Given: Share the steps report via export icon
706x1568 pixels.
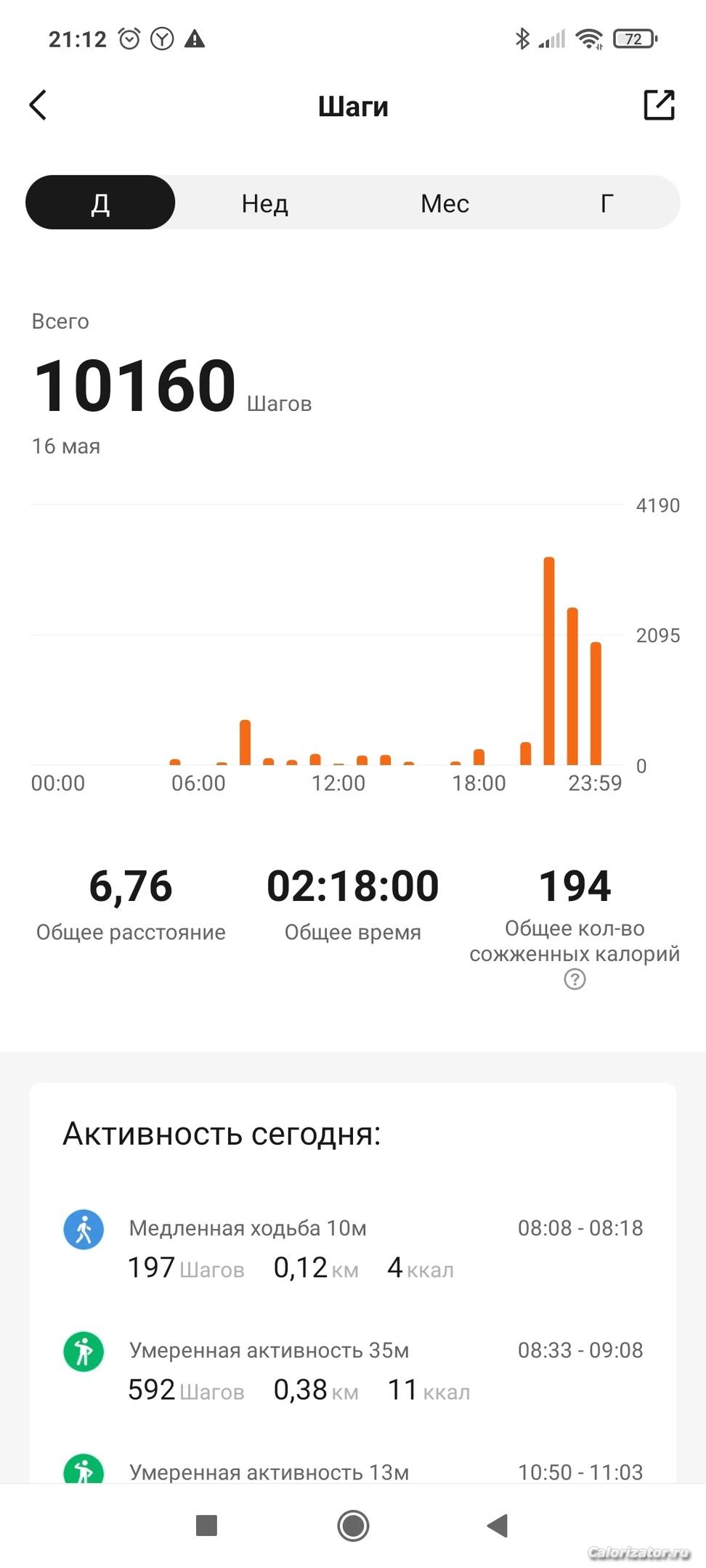Looking at the screenshot, I should pos(660,105).
